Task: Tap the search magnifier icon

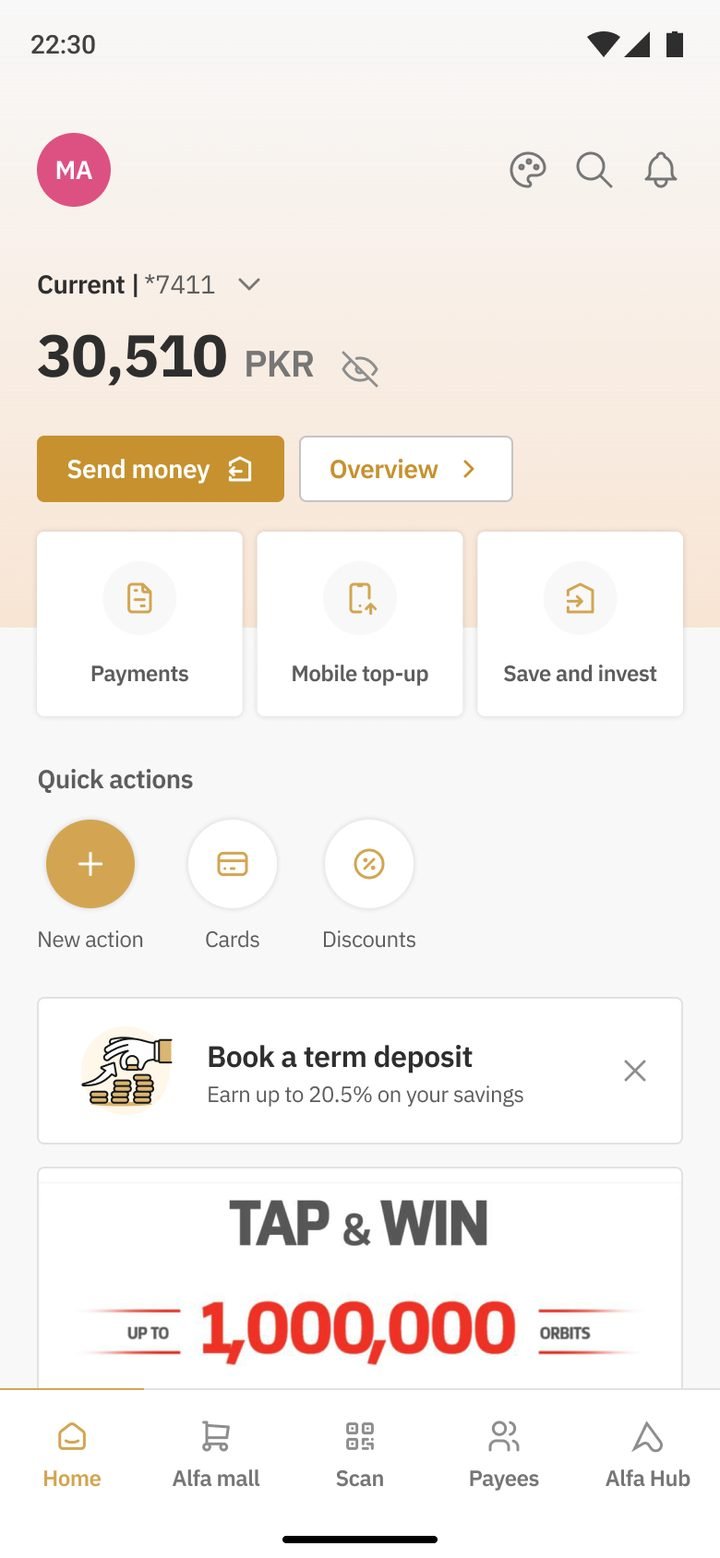Action: 594,170
